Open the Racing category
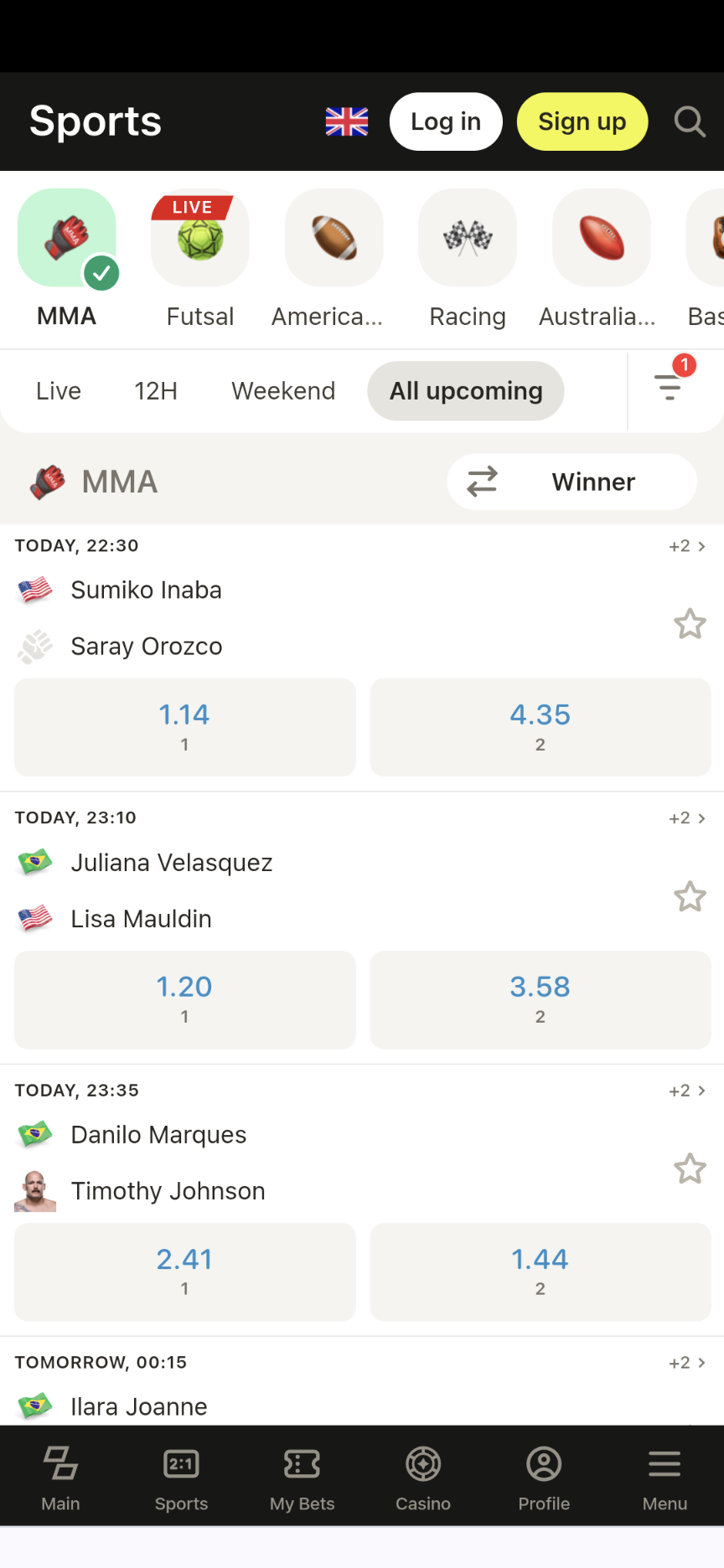Screen dimensions: 724x1568 [x=467, y=238]
